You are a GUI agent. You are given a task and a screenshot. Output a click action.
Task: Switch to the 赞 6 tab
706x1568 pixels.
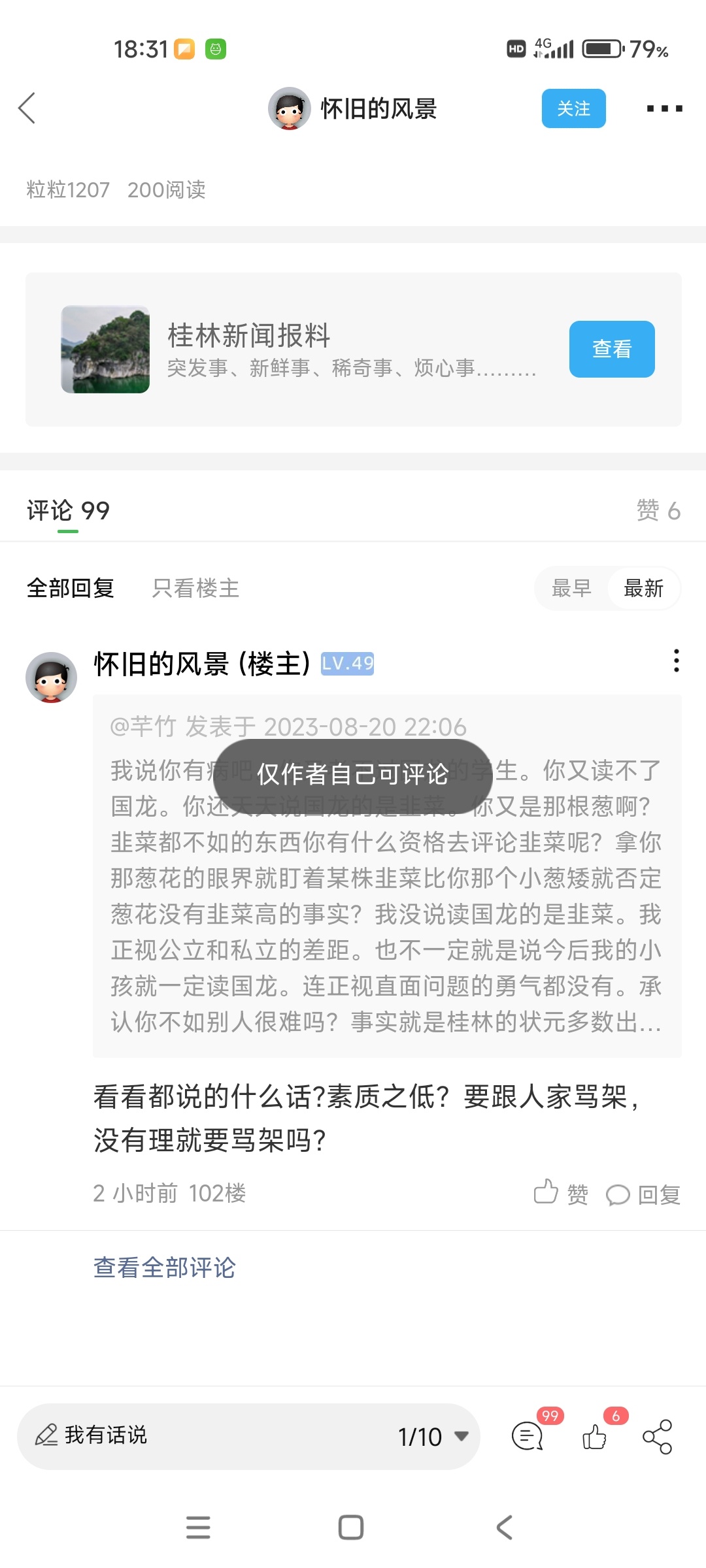[658, 510]
